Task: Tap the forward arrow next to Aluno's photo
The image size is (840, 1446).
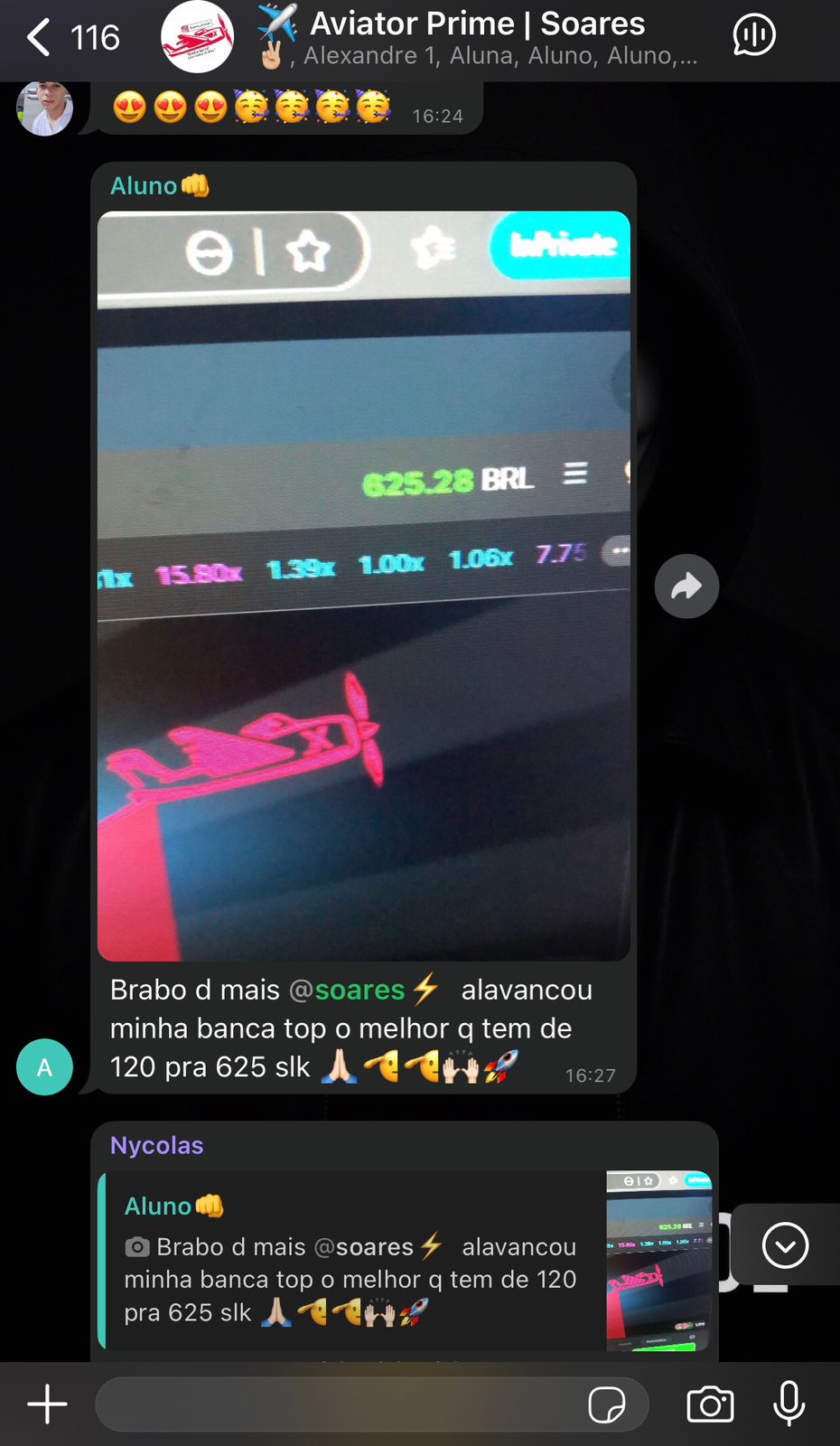Action: pos(686,586)
